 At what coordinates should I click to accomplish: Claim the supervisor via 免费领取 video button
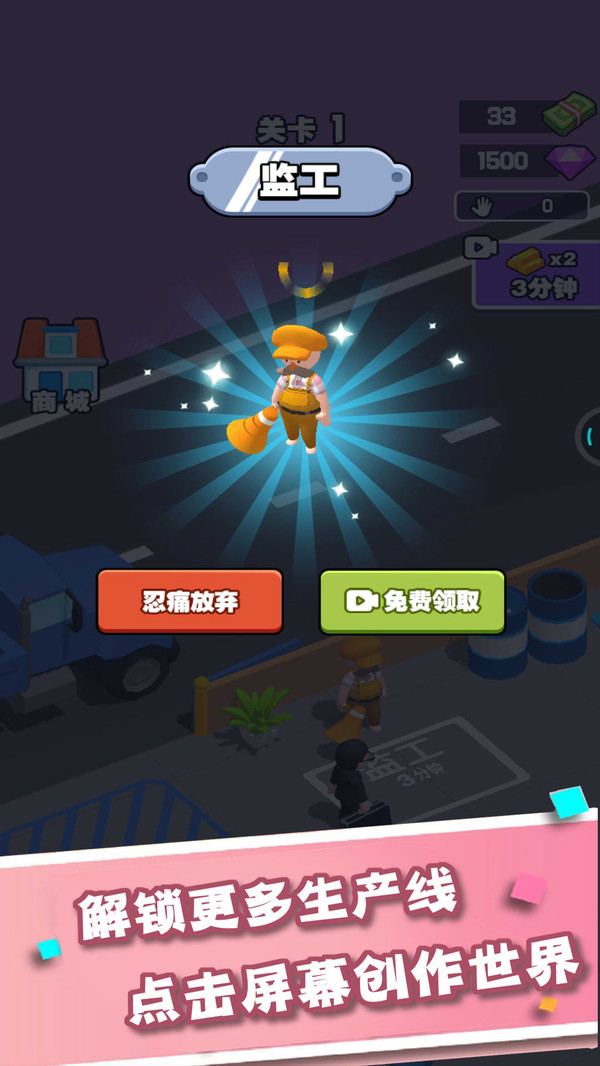click(412, 601)
